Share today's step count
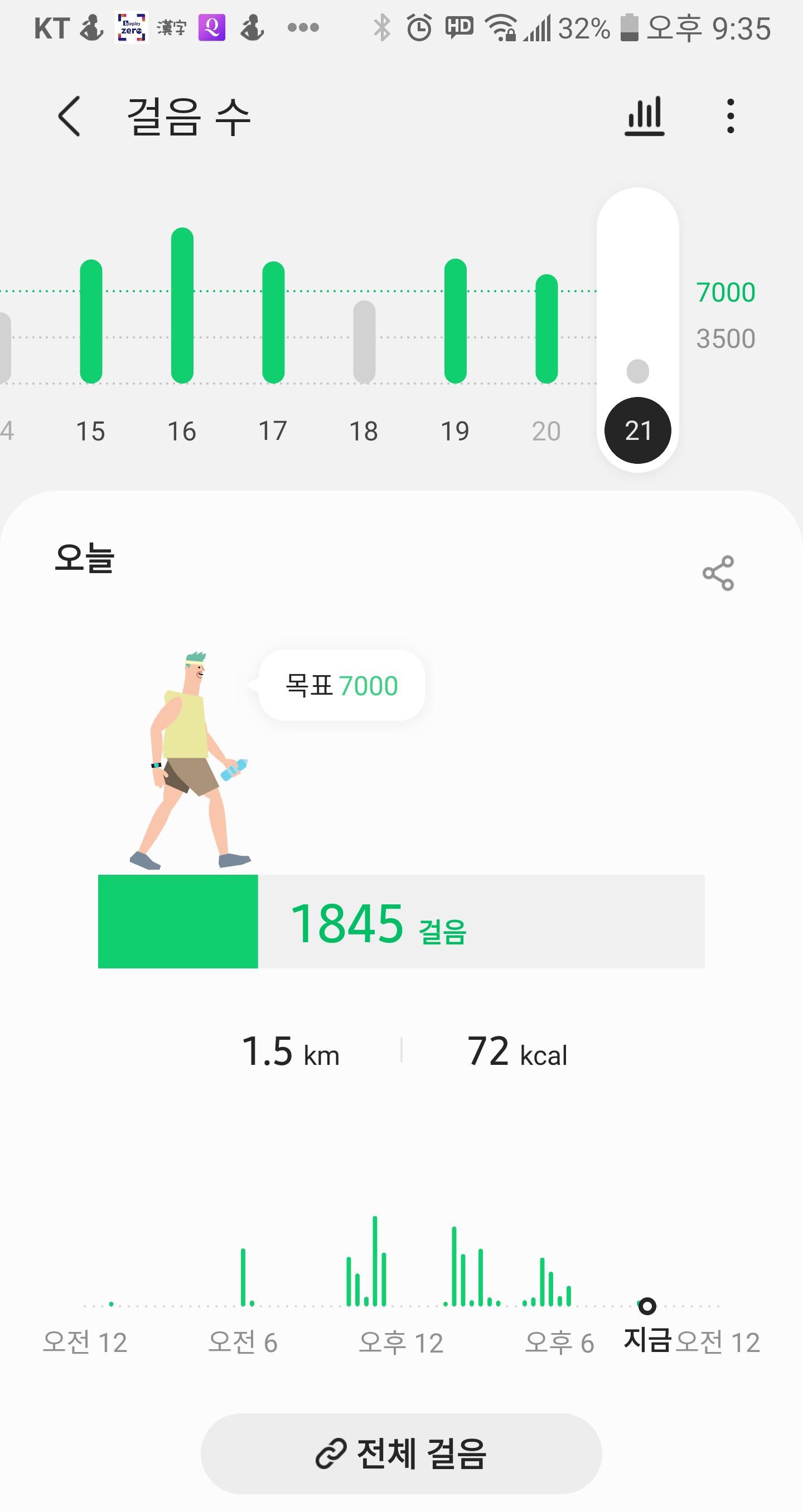Viewport: 803px width, 1512px height. (x=718, y=573)
